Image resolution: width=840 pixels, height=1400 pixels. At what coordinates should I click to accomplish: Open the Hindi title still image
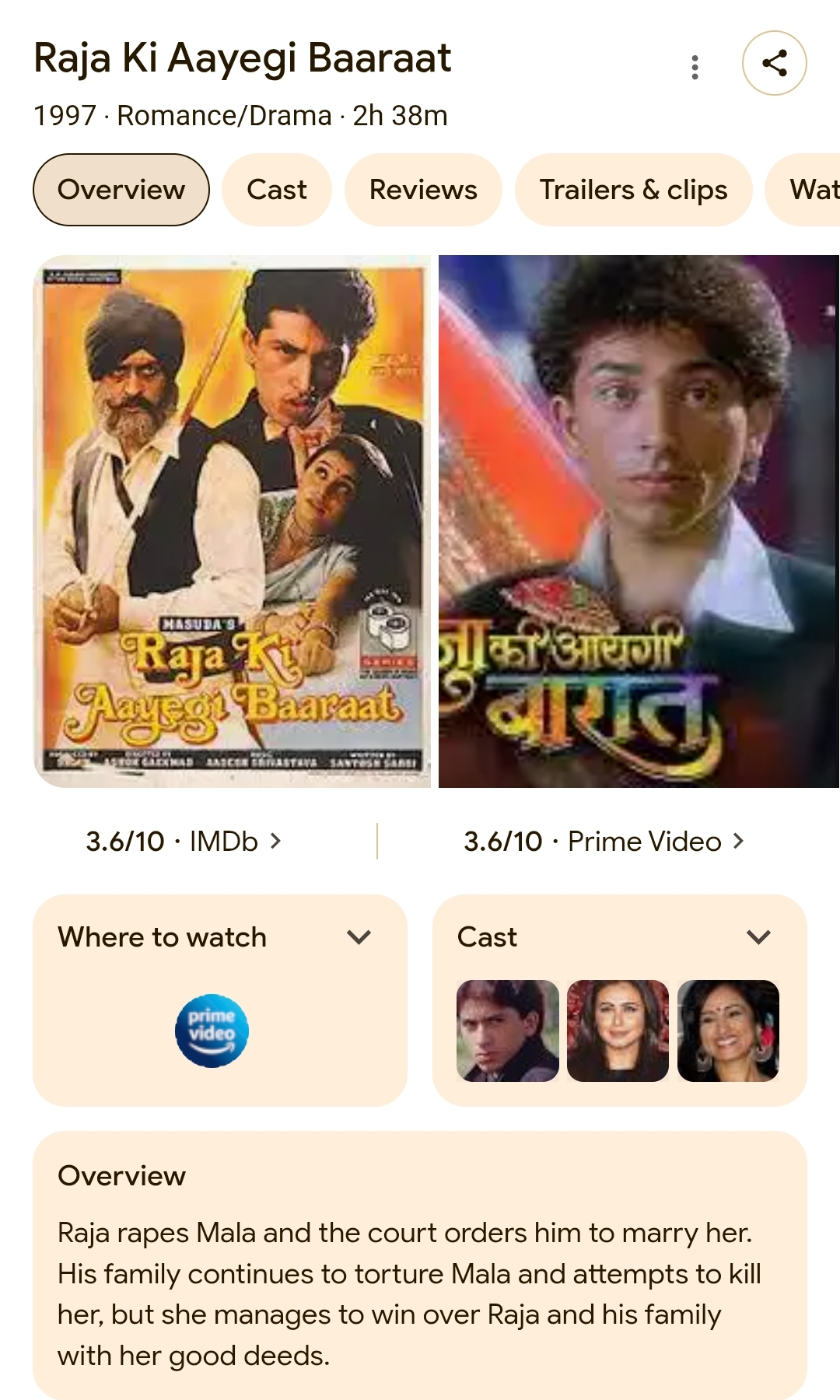coord(638,521)
